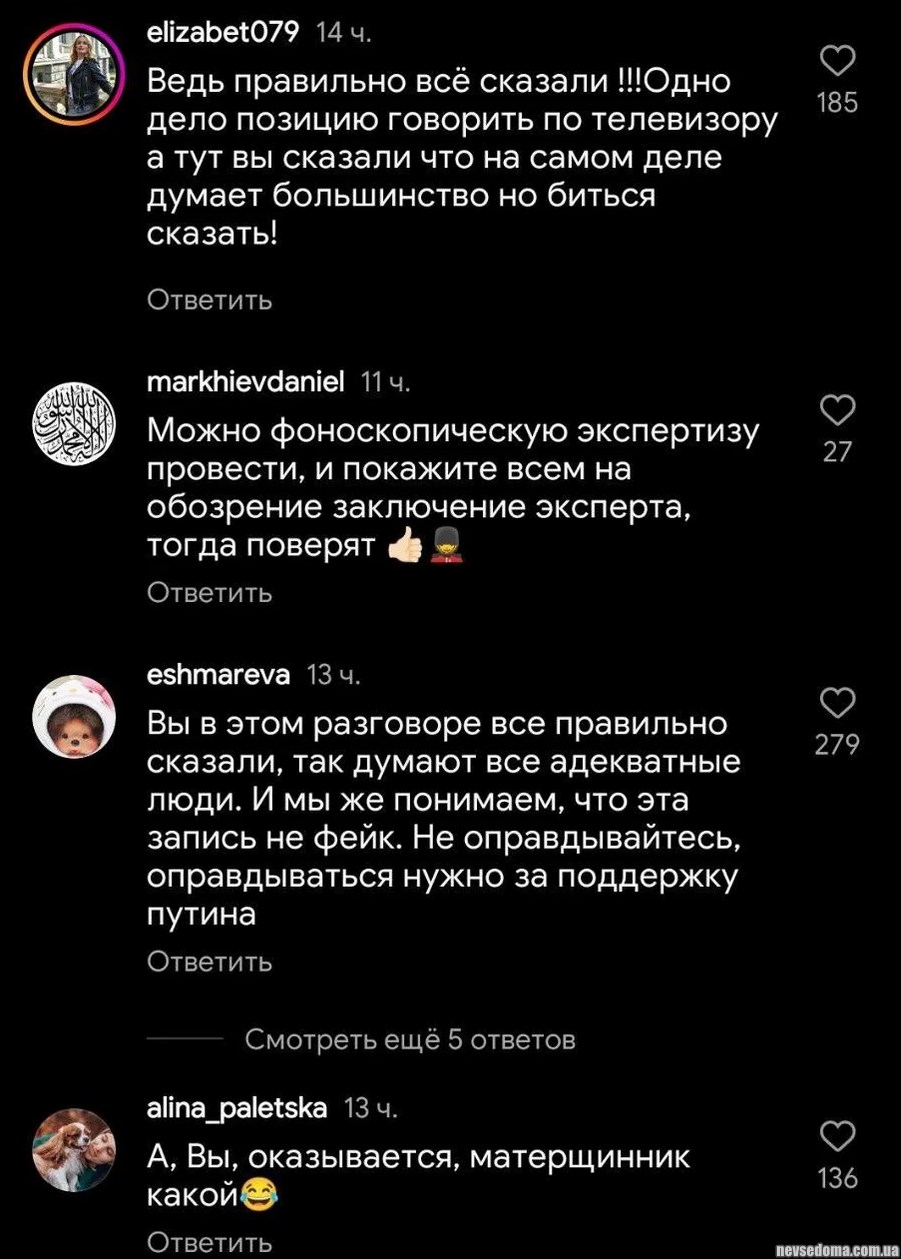Reply to alina_paletska's comment
The width and height of the screenshot is (901, 1259).
pyautogui.click(x=210, y=1242)
